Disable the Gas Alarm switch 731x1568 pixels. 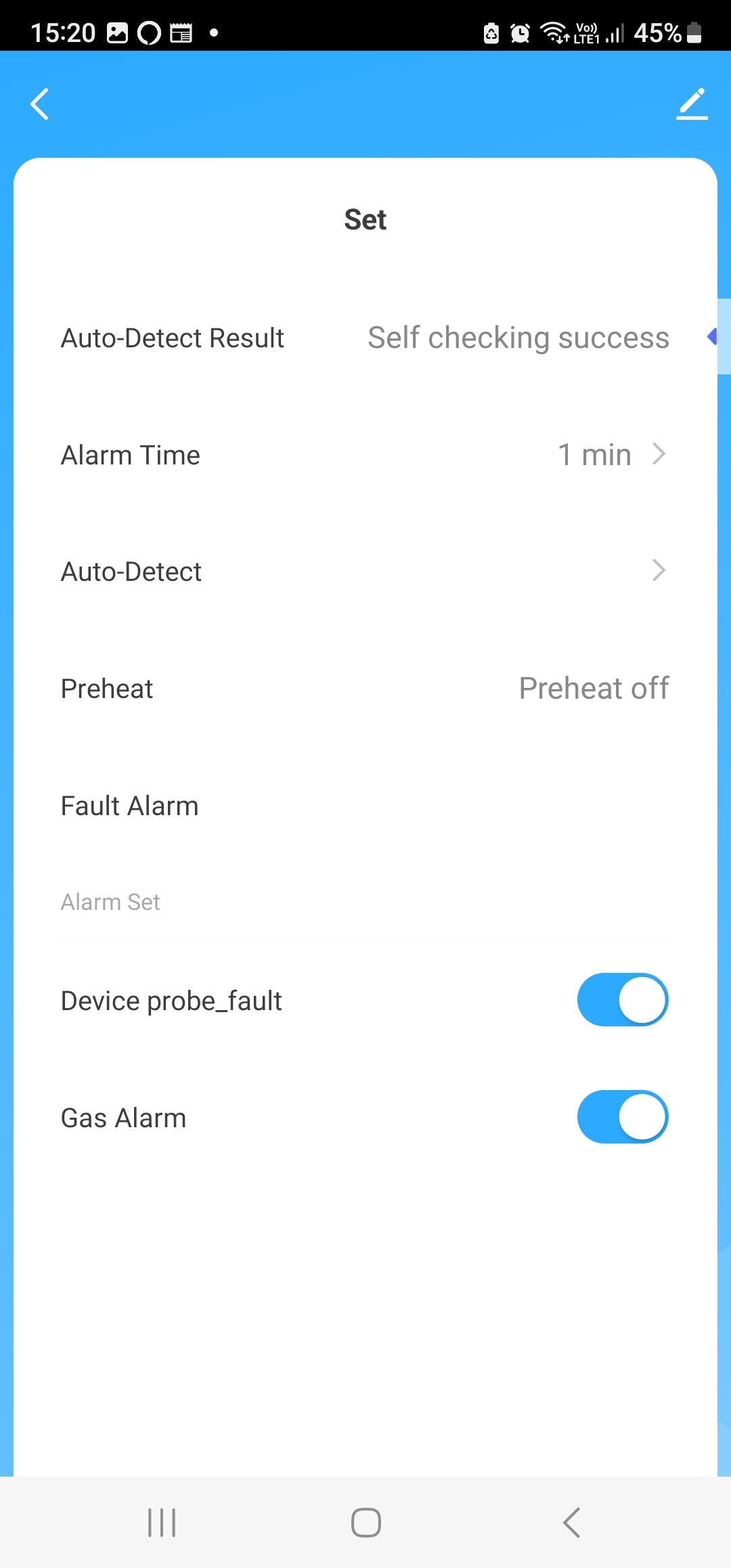click(x=622, y=1117)
